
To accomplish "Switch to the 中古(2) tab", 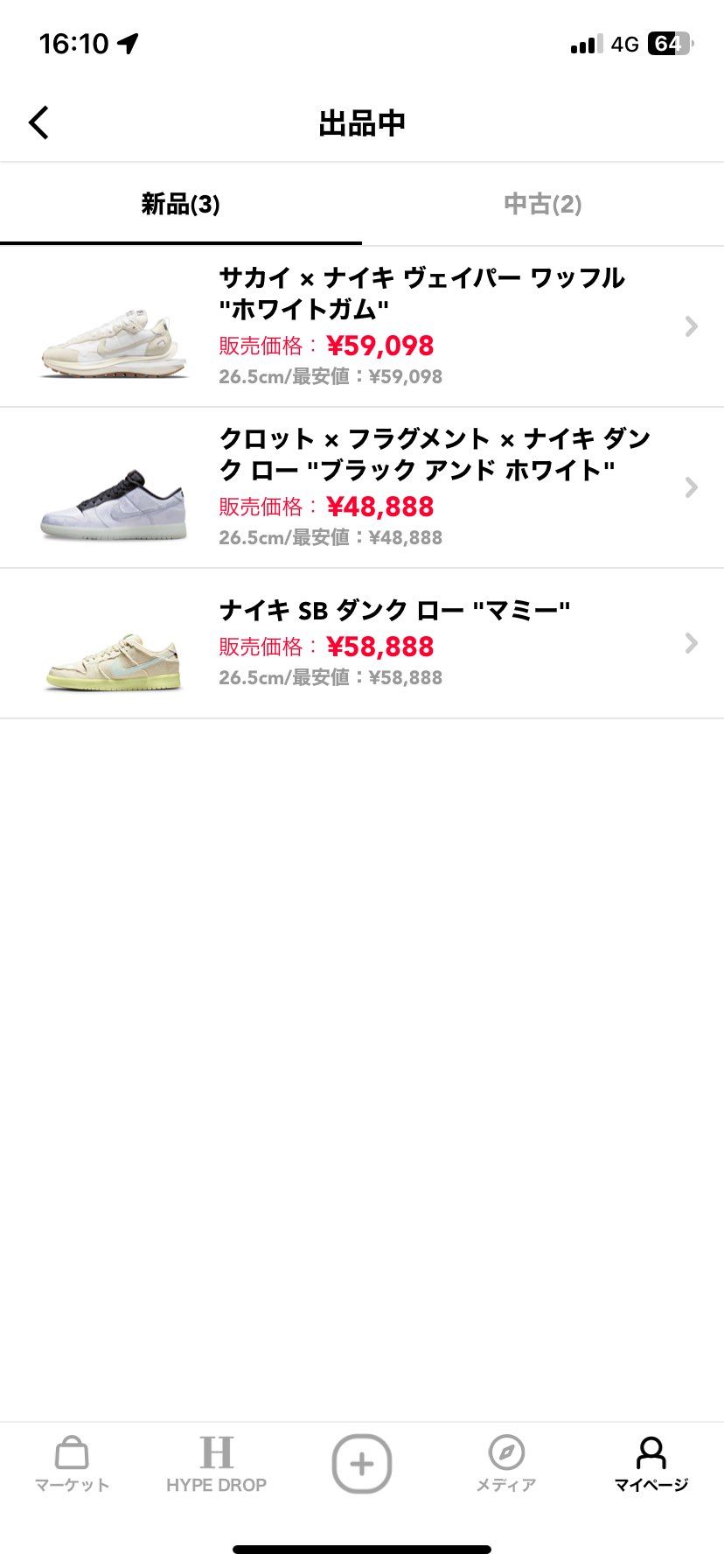I will (542, 204).
